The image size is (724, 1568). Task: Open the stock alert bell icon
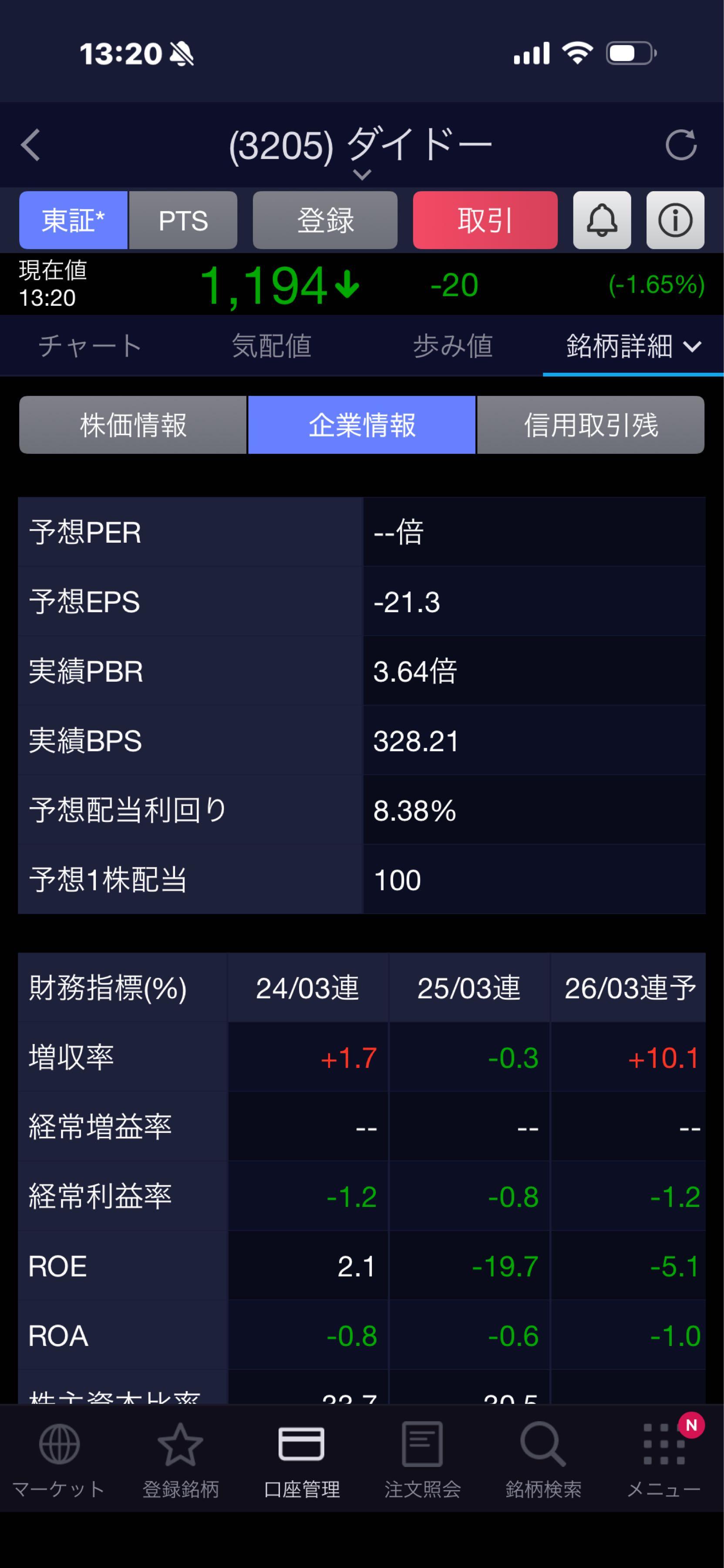(x=602, y=220)
